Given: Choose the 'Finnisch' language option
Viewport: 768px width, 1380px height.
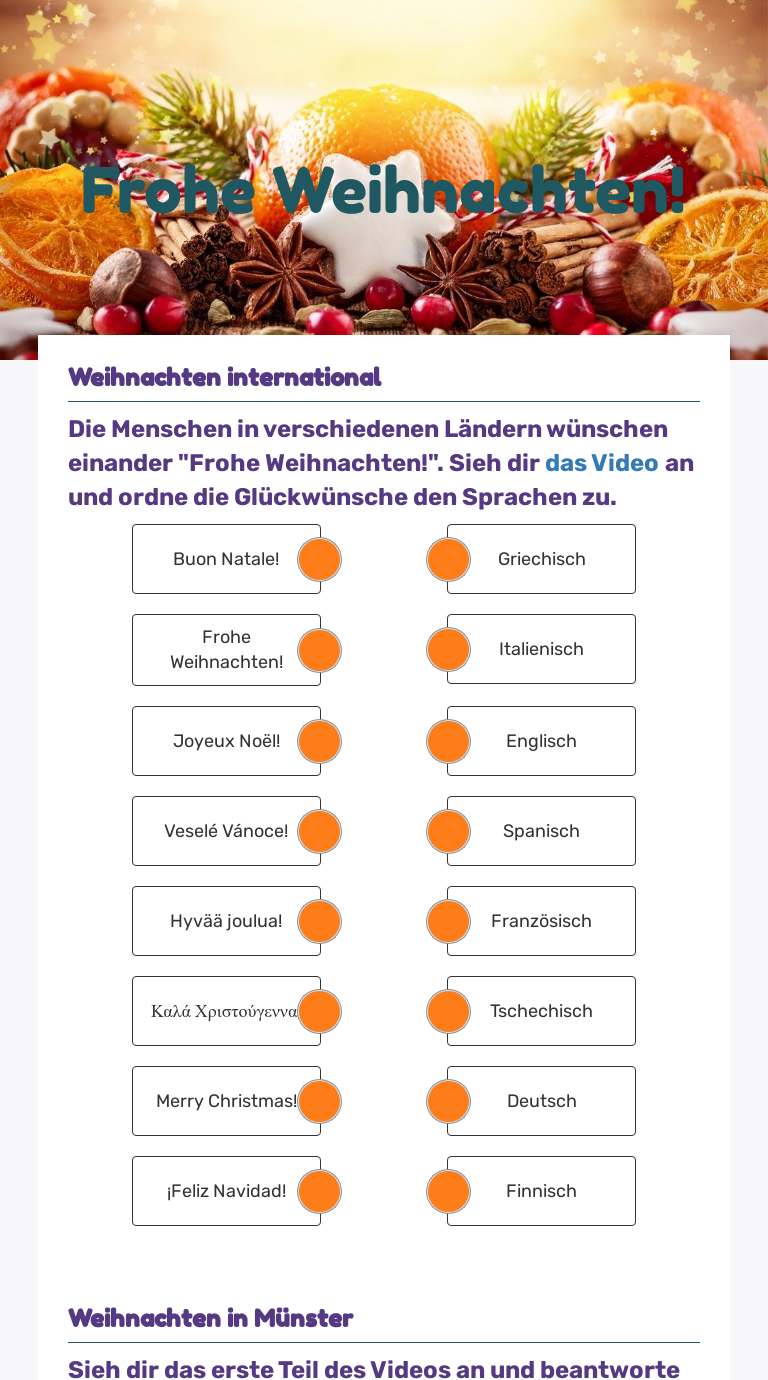Looking at the screenshot, I should coord(542,1191).
